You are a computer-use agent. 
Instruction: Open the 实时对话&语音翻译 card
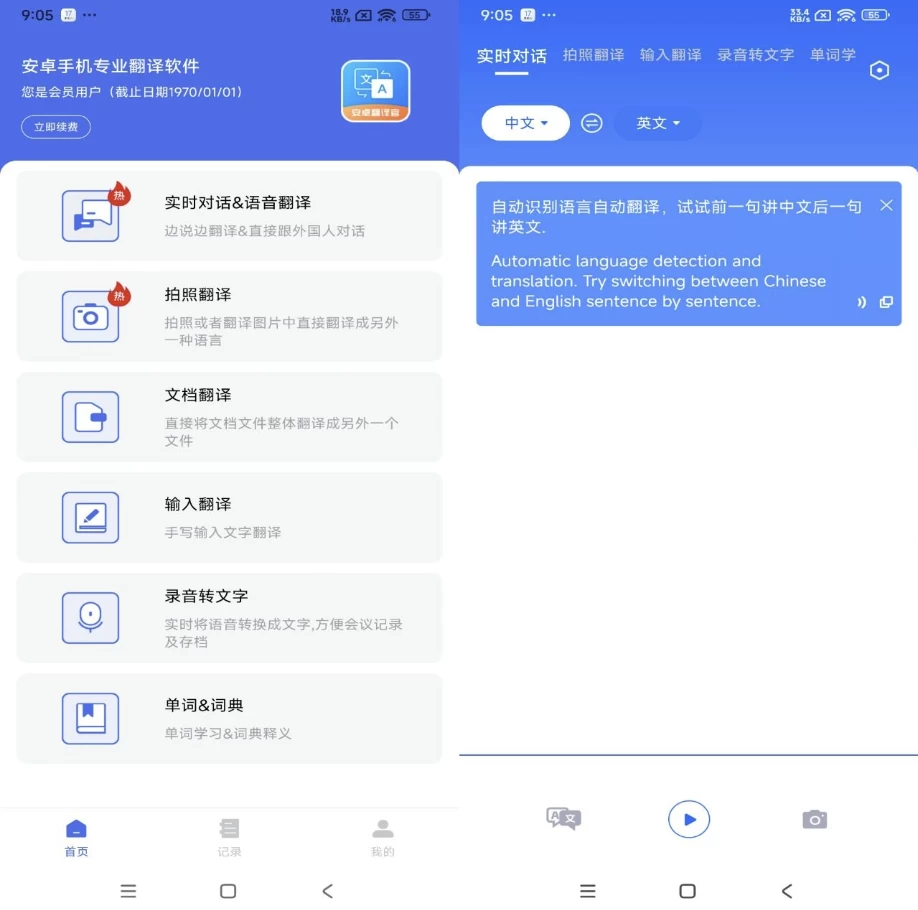(x=229, y=216)
